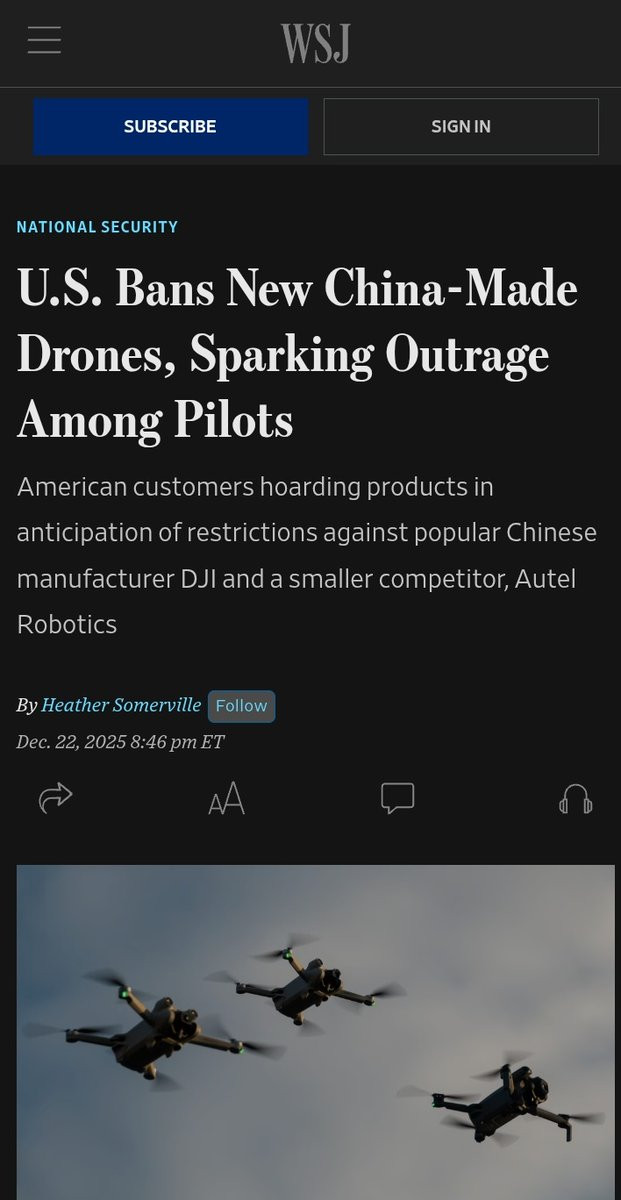The width and height of the screenshot is (621, 1200).
Task: Open author Heather Somerville's page
Action: (x=121, y=705)
